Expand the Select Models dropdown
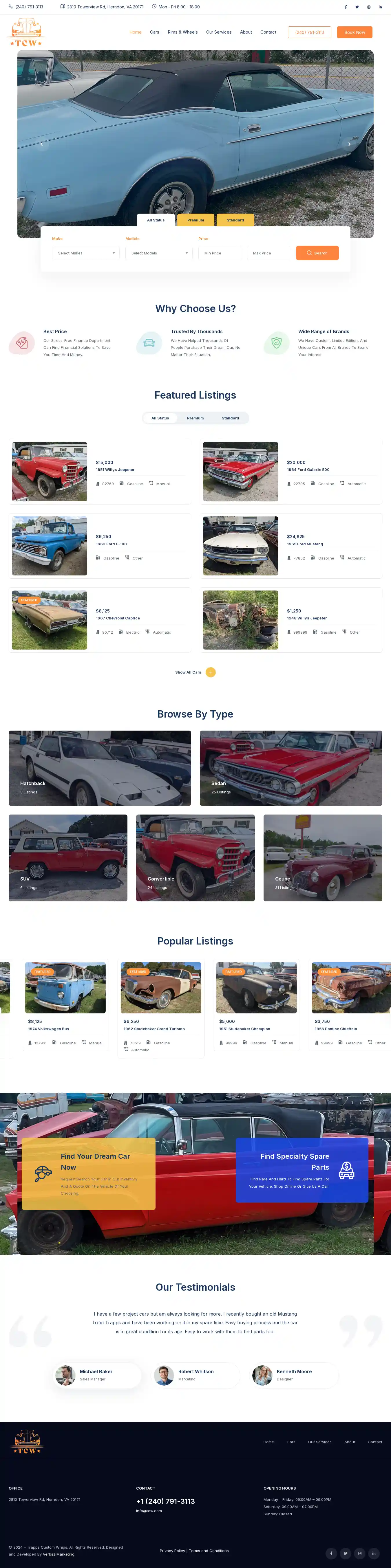The height and width of the screenshot is (1568, 391). point(159,253)
